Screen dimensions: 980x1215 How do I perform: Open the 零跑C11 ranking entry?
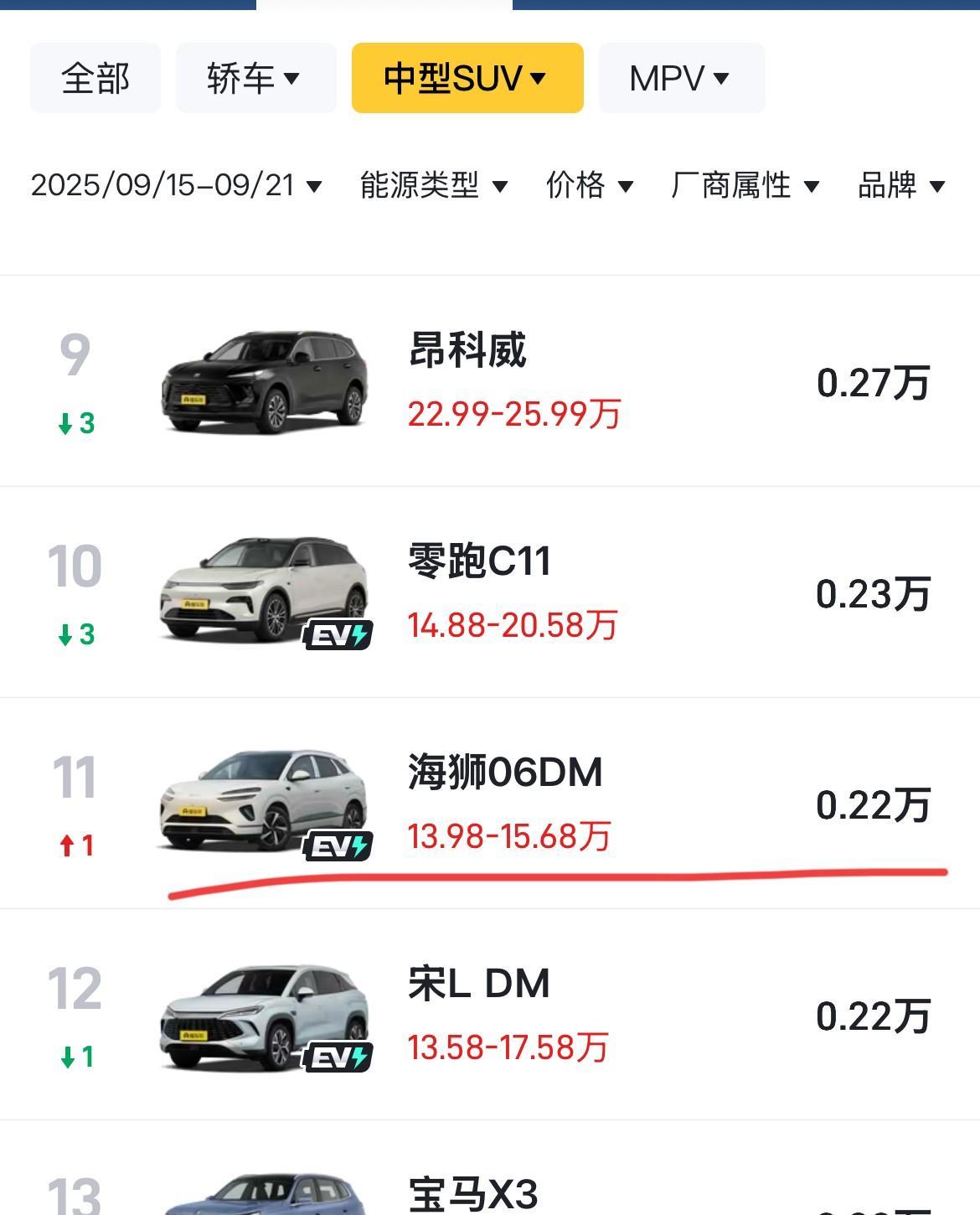490,592
